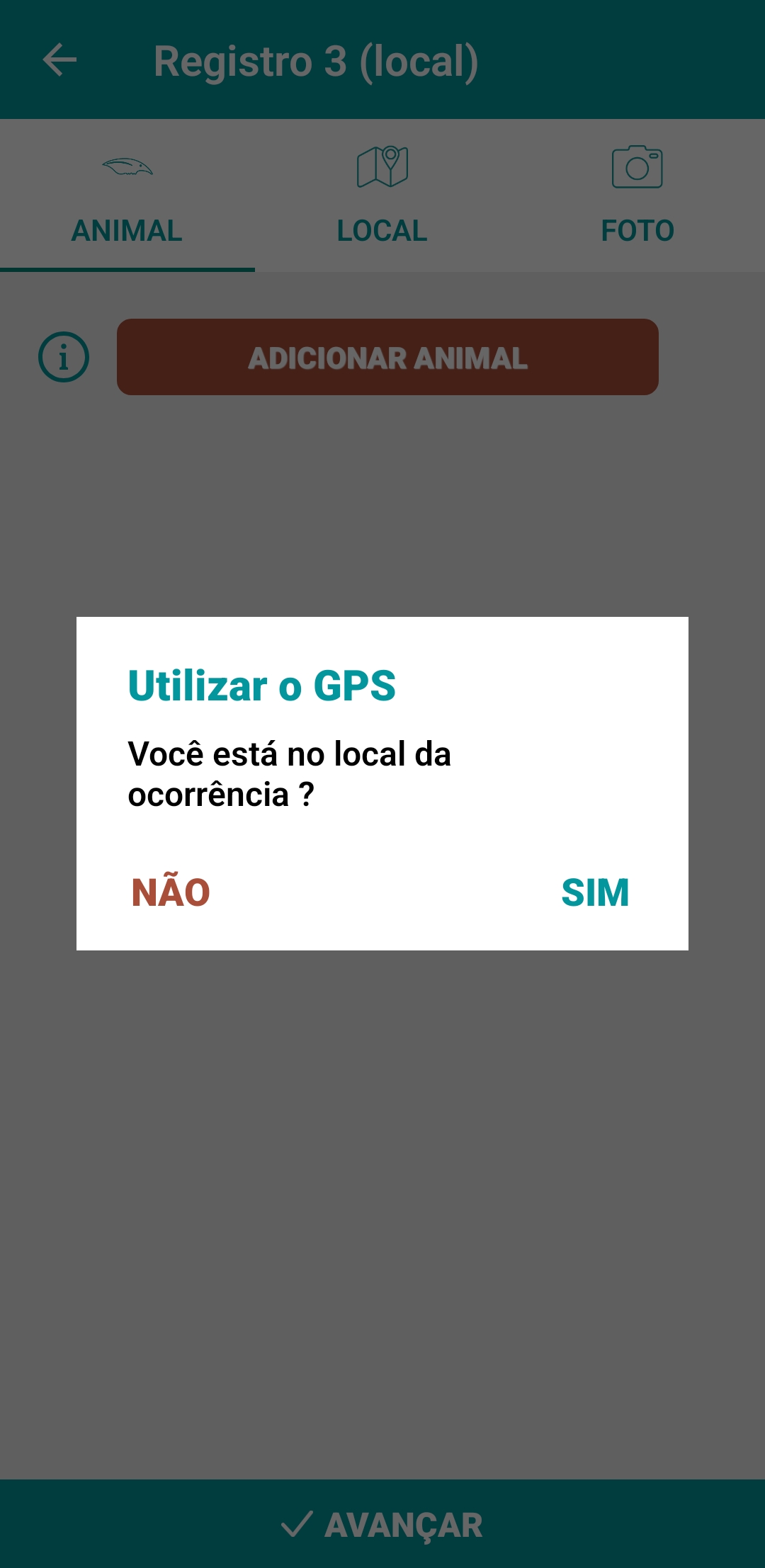Click the map icon above LOCAL

click(x=382, y=166)
